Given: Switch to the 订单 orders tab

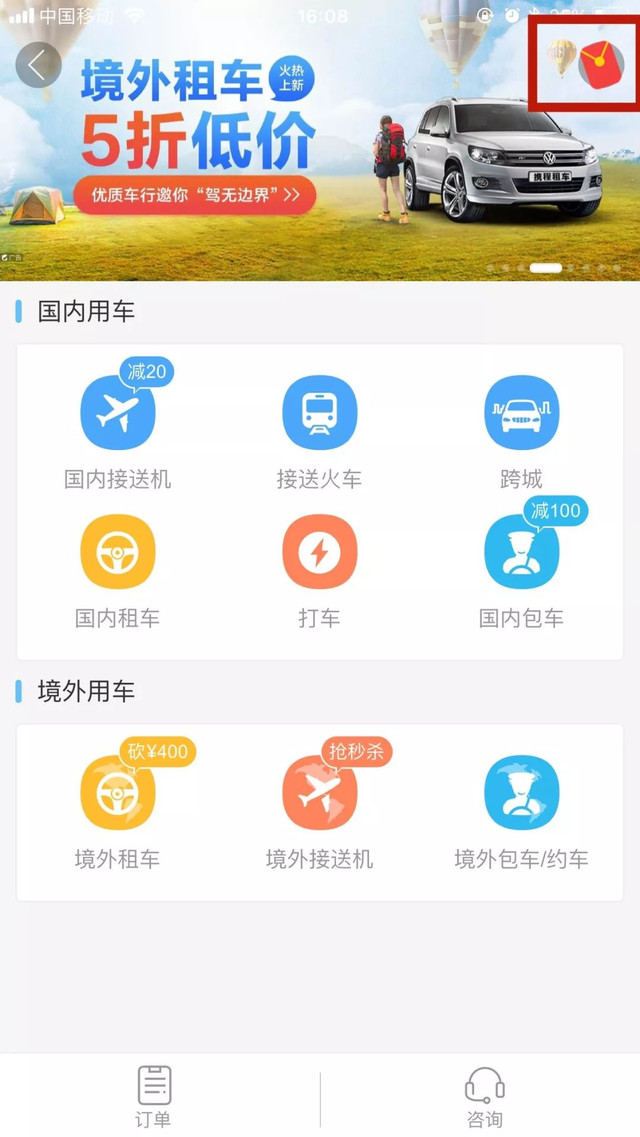Looking at the screenshot, I should (154, 1096).
